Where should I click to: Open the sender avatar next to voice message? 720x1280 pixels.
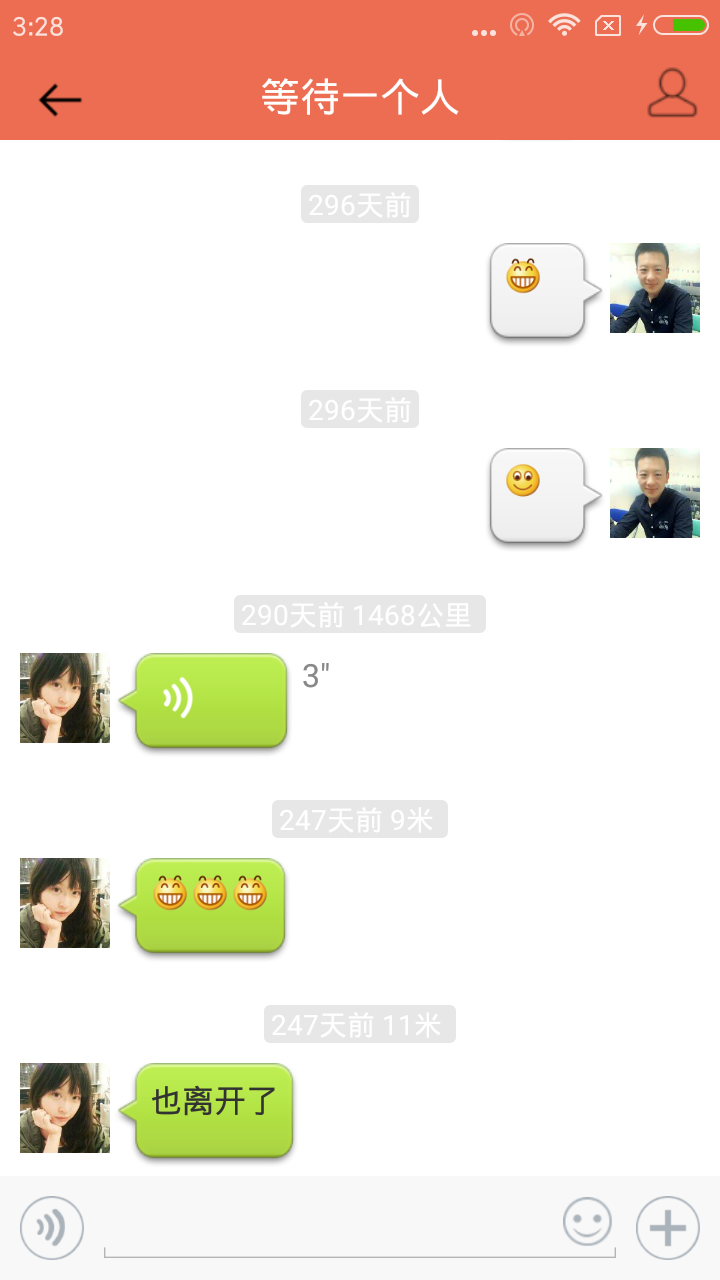point(65,698)
